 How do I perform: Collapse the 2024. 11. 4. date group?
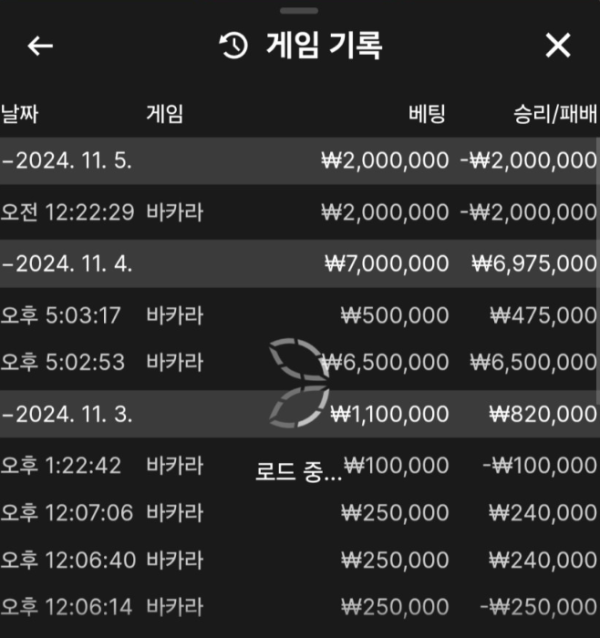tap(68, 264)
